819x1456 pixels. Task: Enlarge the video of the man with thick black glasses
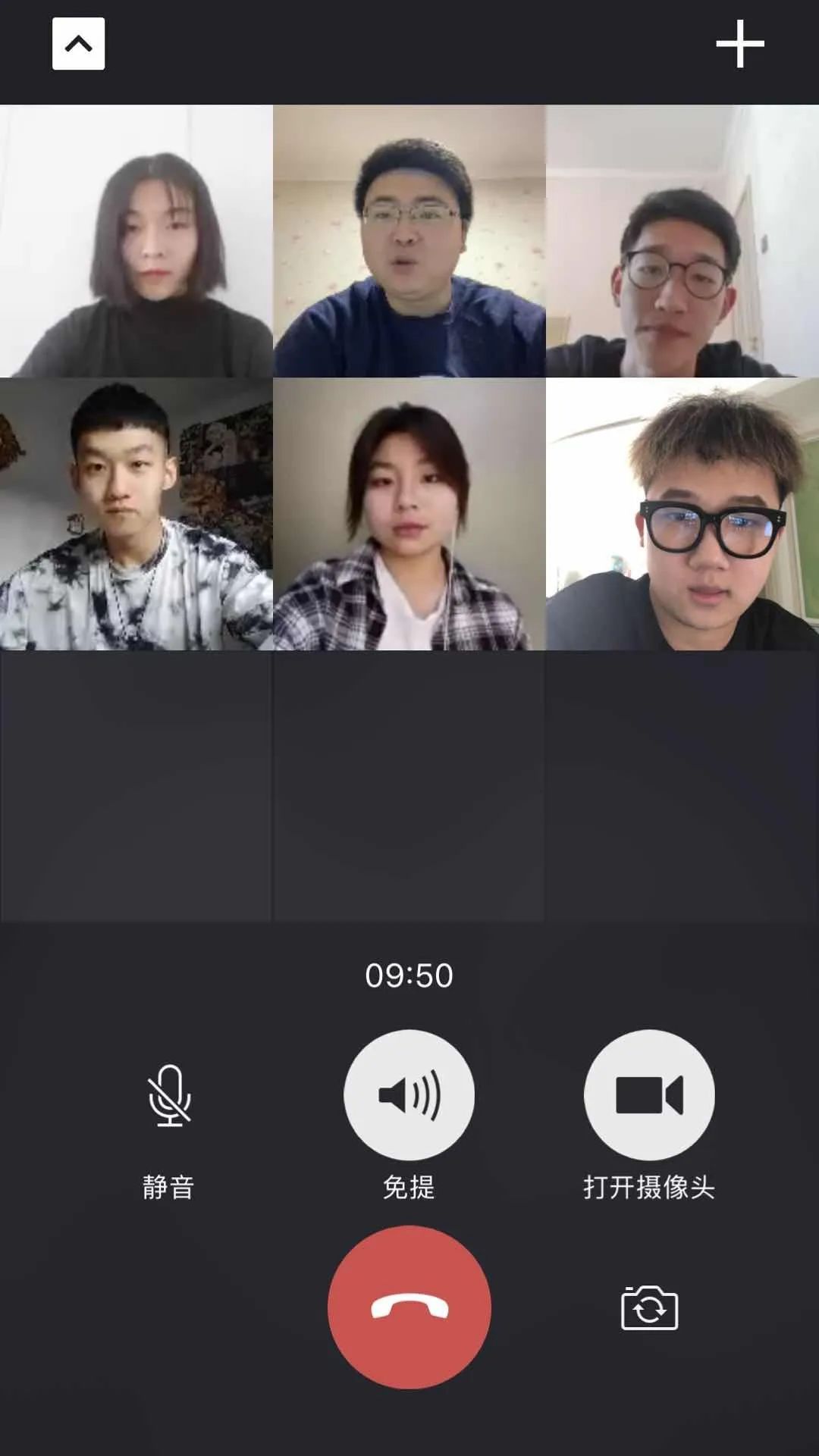click(682, 514)
